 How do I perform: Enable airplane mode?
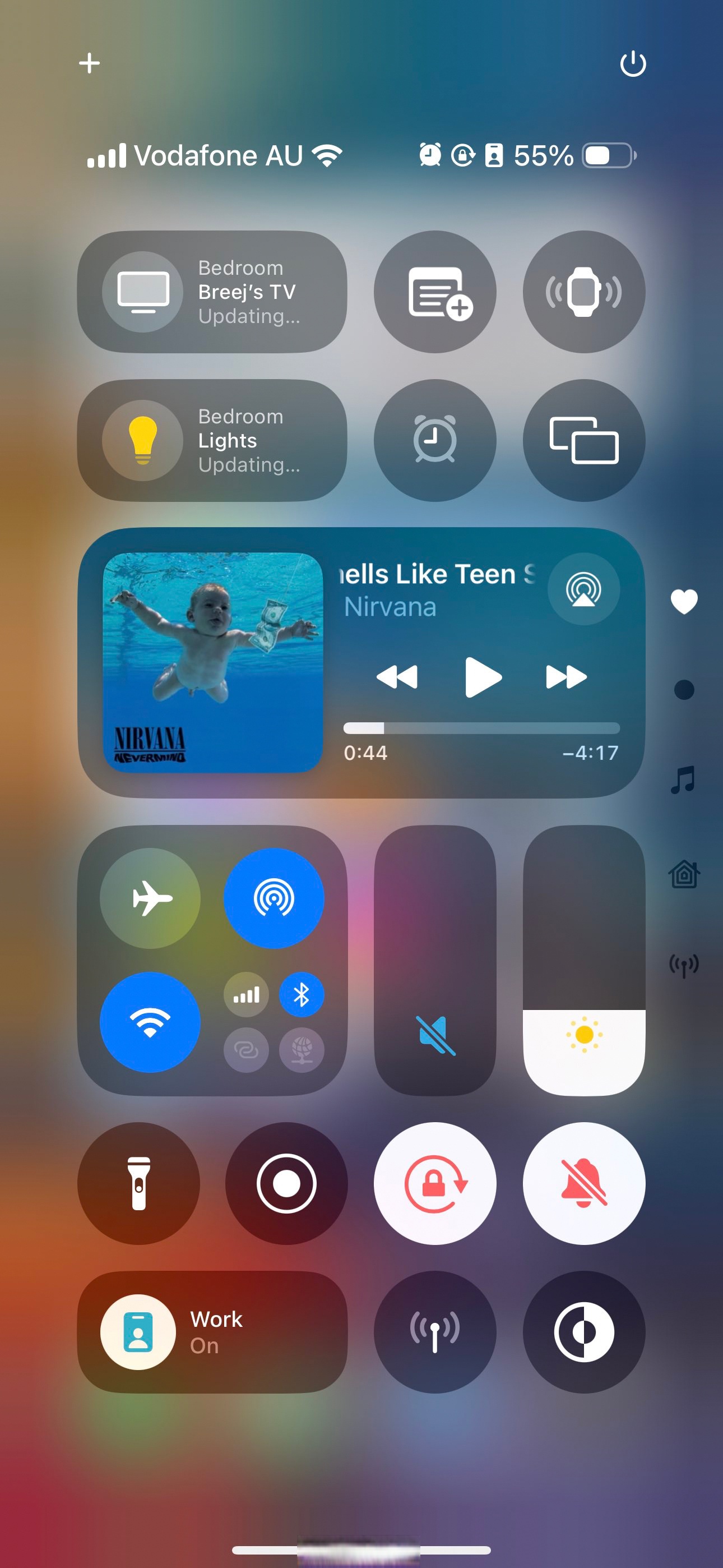pos(150,898)
